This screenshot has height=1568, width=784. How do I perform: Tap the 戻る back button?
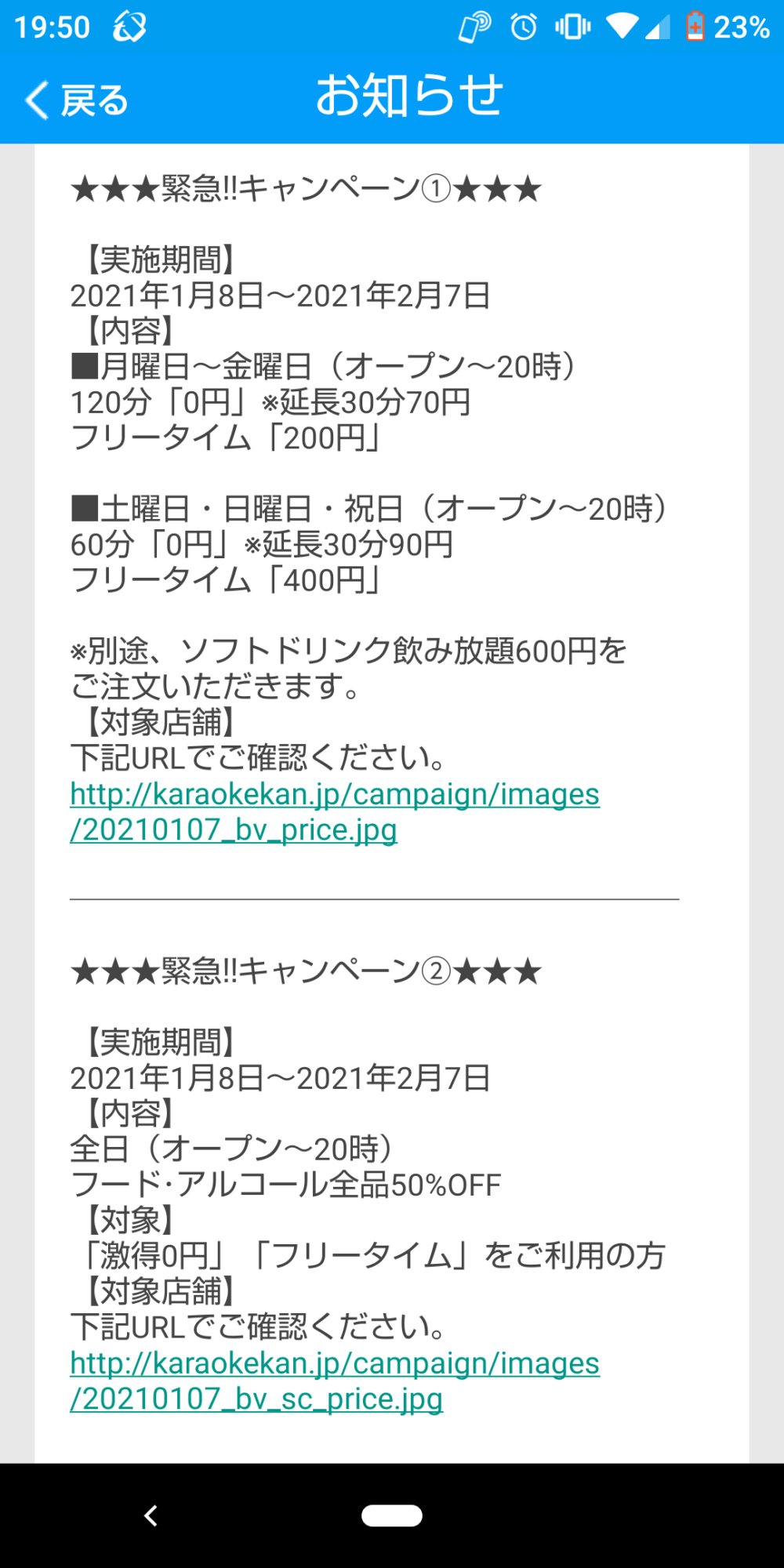coord(77,100)
